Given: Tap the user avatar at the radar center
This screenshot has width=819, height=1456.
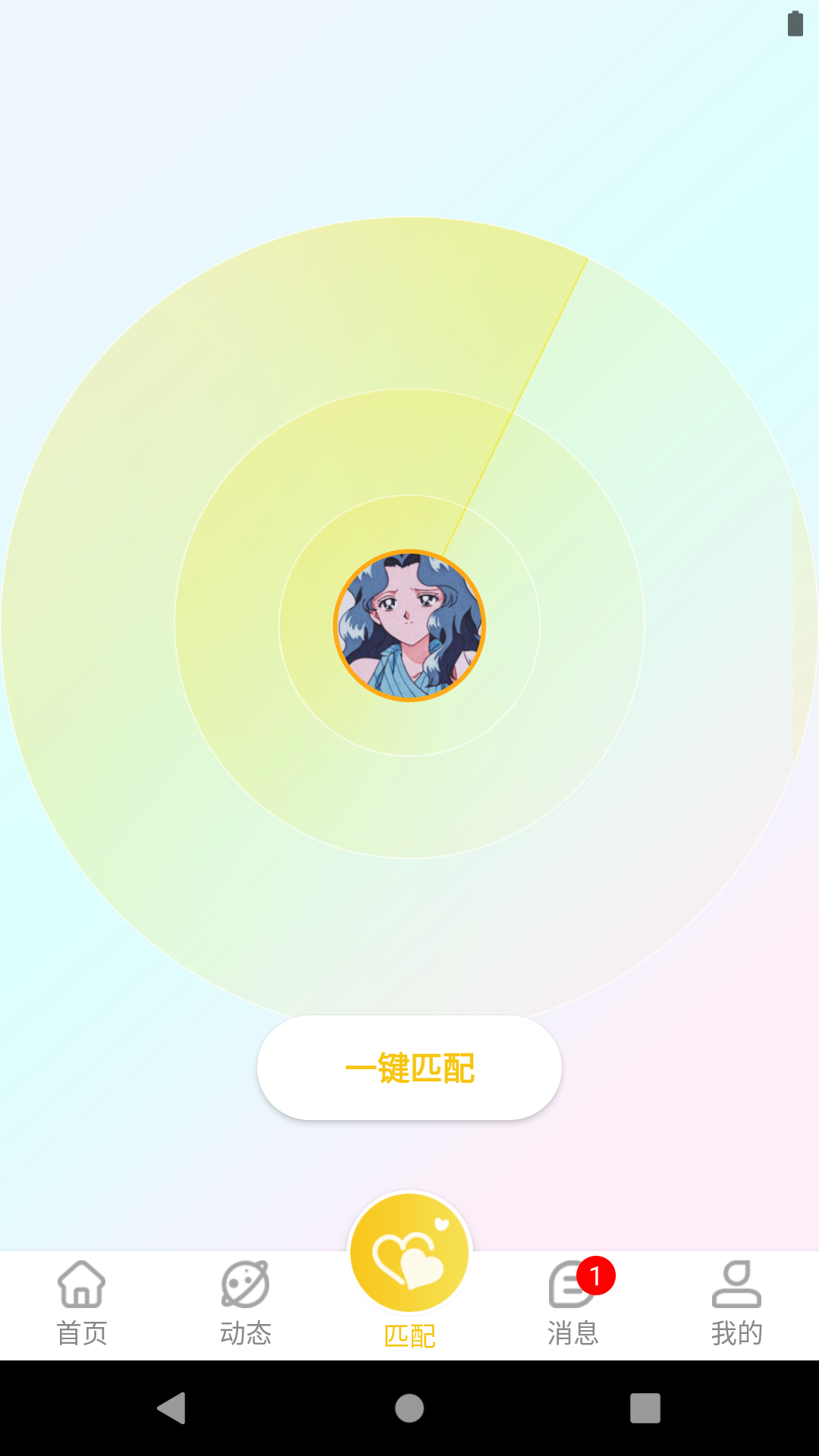Looking at the screenshot, I should (409, 626).
